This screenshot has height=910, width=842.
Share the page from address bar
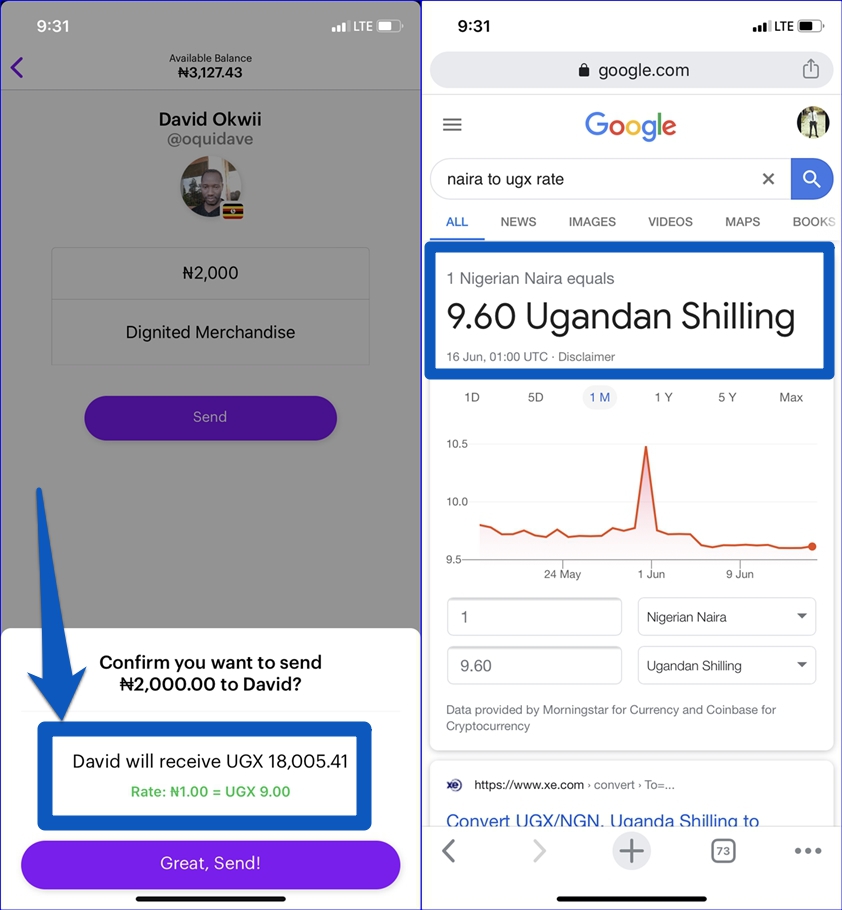pyautogui.click(x=810, y=70)
